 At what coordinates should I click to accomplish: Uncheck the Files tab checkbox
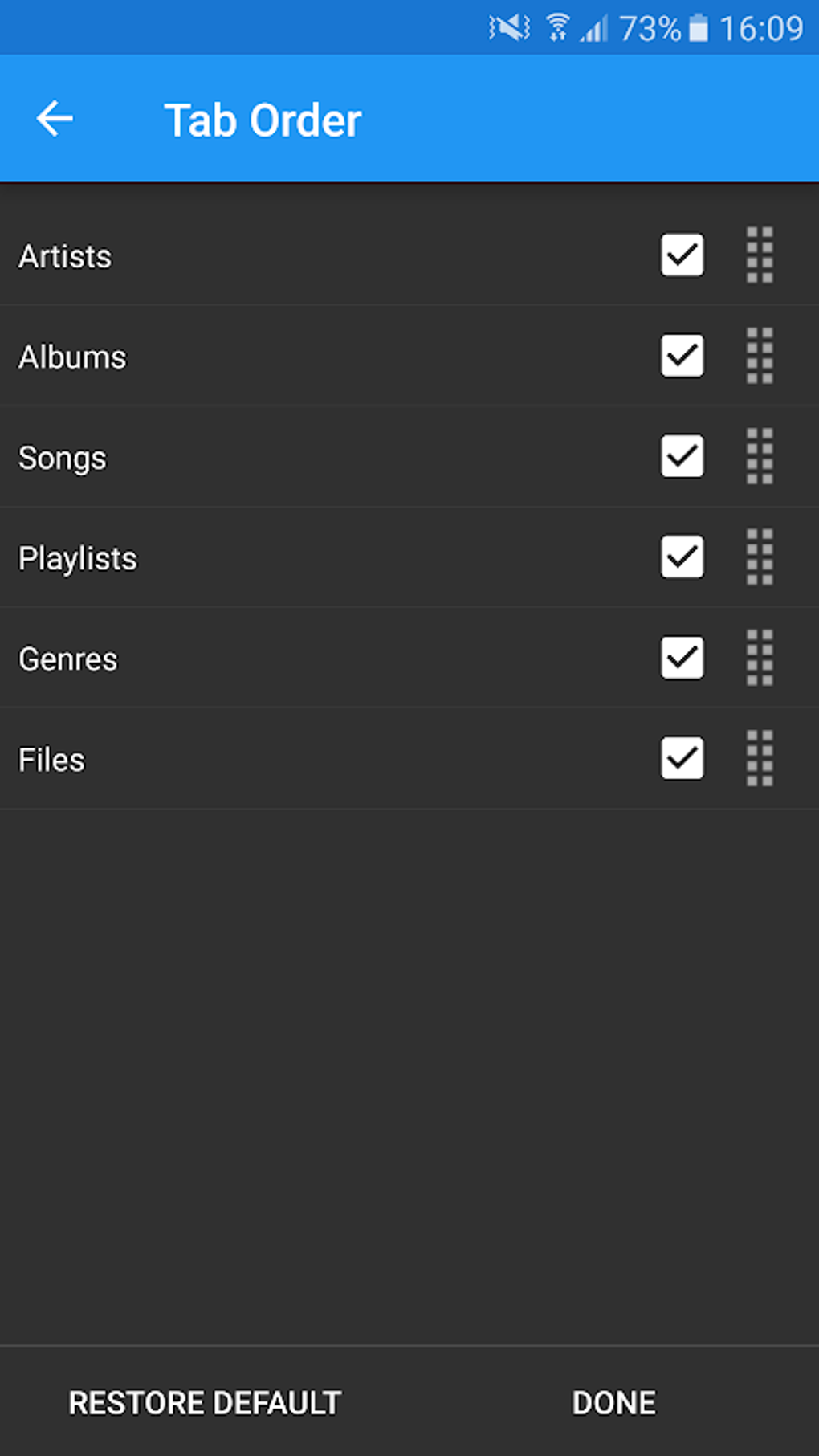pyautogui.click(x=681, y=758)
